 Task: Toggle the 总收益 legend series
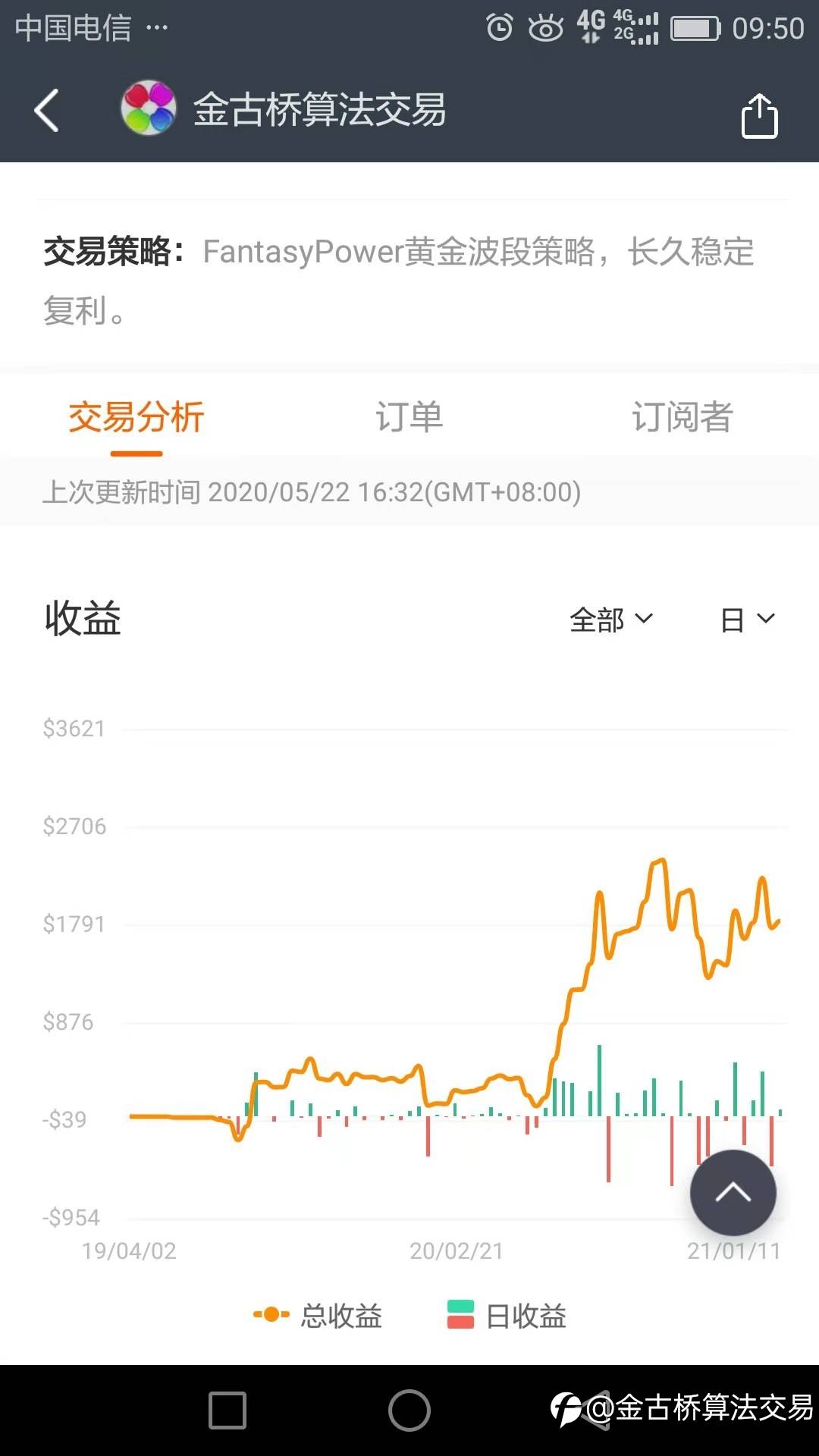click(x=318, y=1316)
